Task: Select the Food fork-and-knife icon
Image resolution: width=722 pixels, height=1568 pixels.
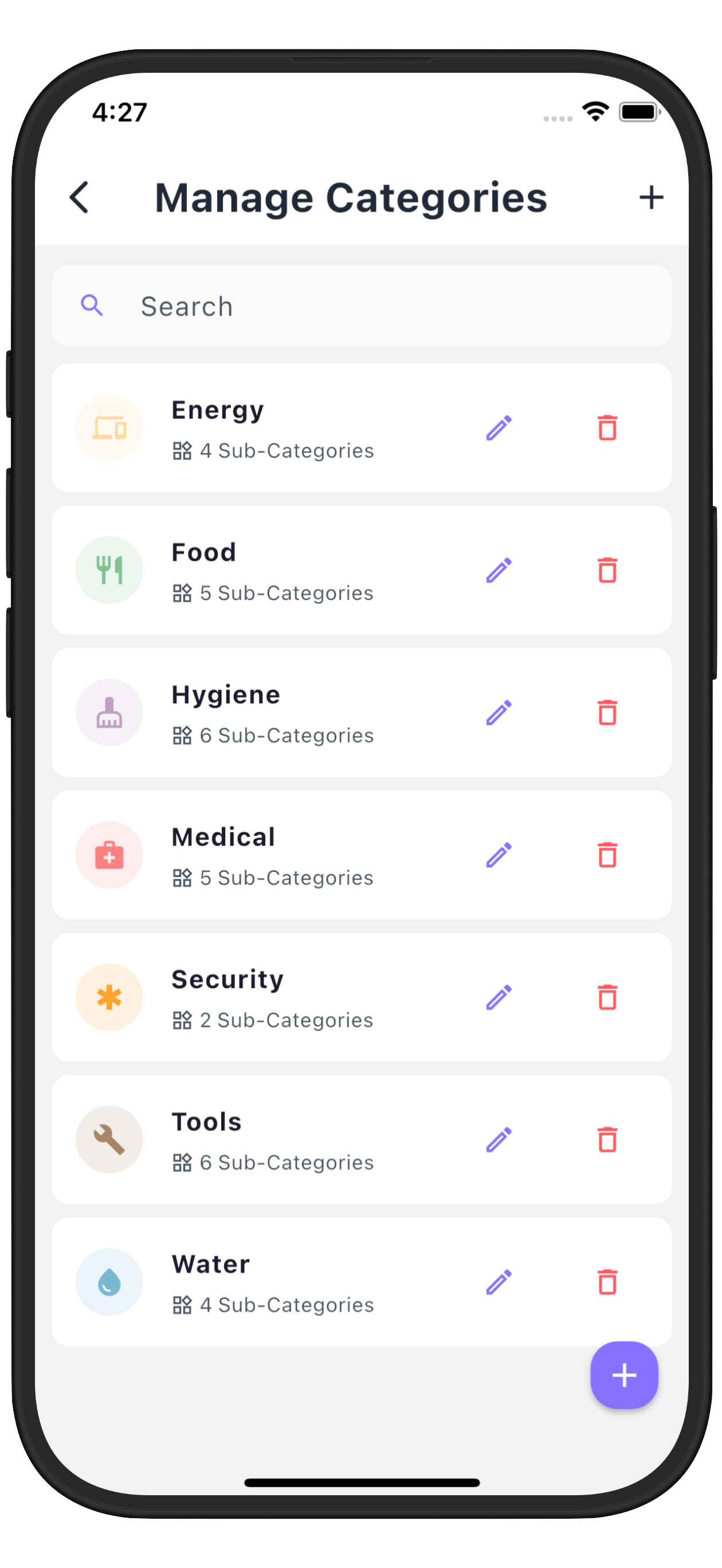Action: click(109, 570)
